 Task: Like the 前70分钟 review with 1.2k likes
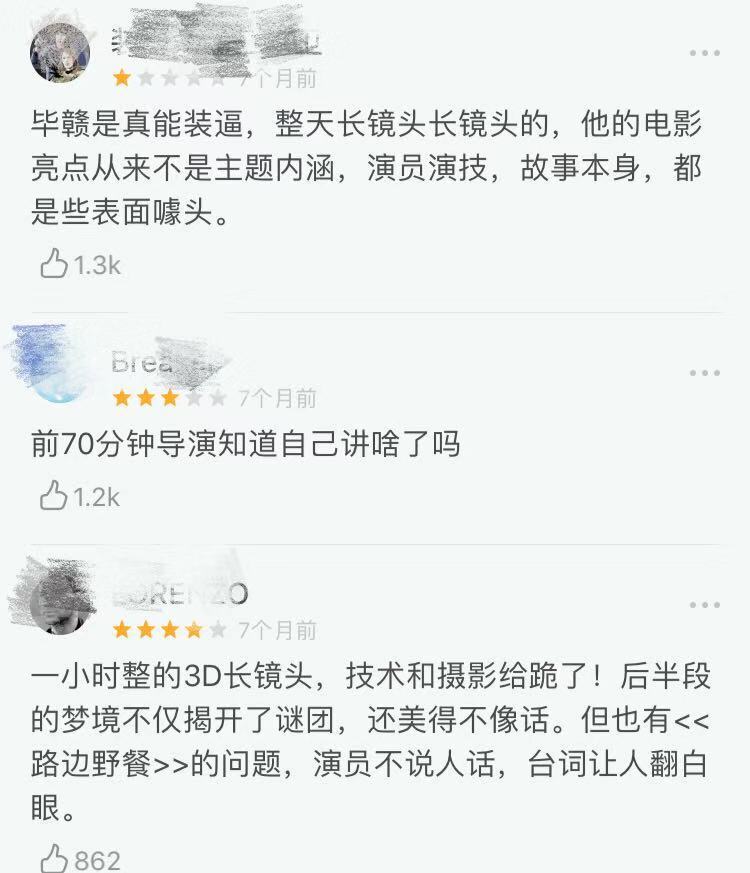(x=53, y=496)
